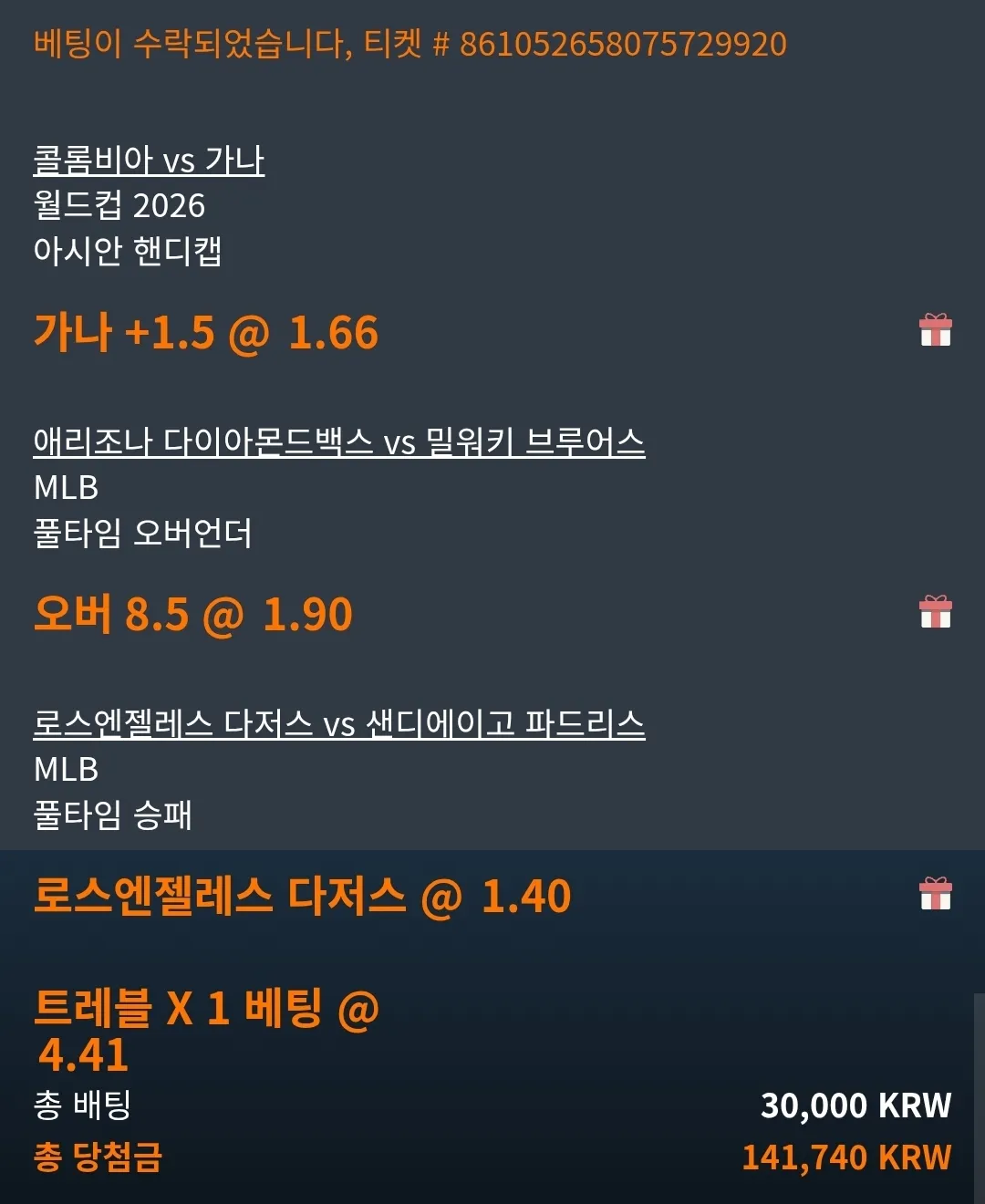This screenshot has width=985, height=1204.
Task: Open 로스엔젤레스 다저스 vs 샌디에이고 파드리스 link
Action: (339, 723)
